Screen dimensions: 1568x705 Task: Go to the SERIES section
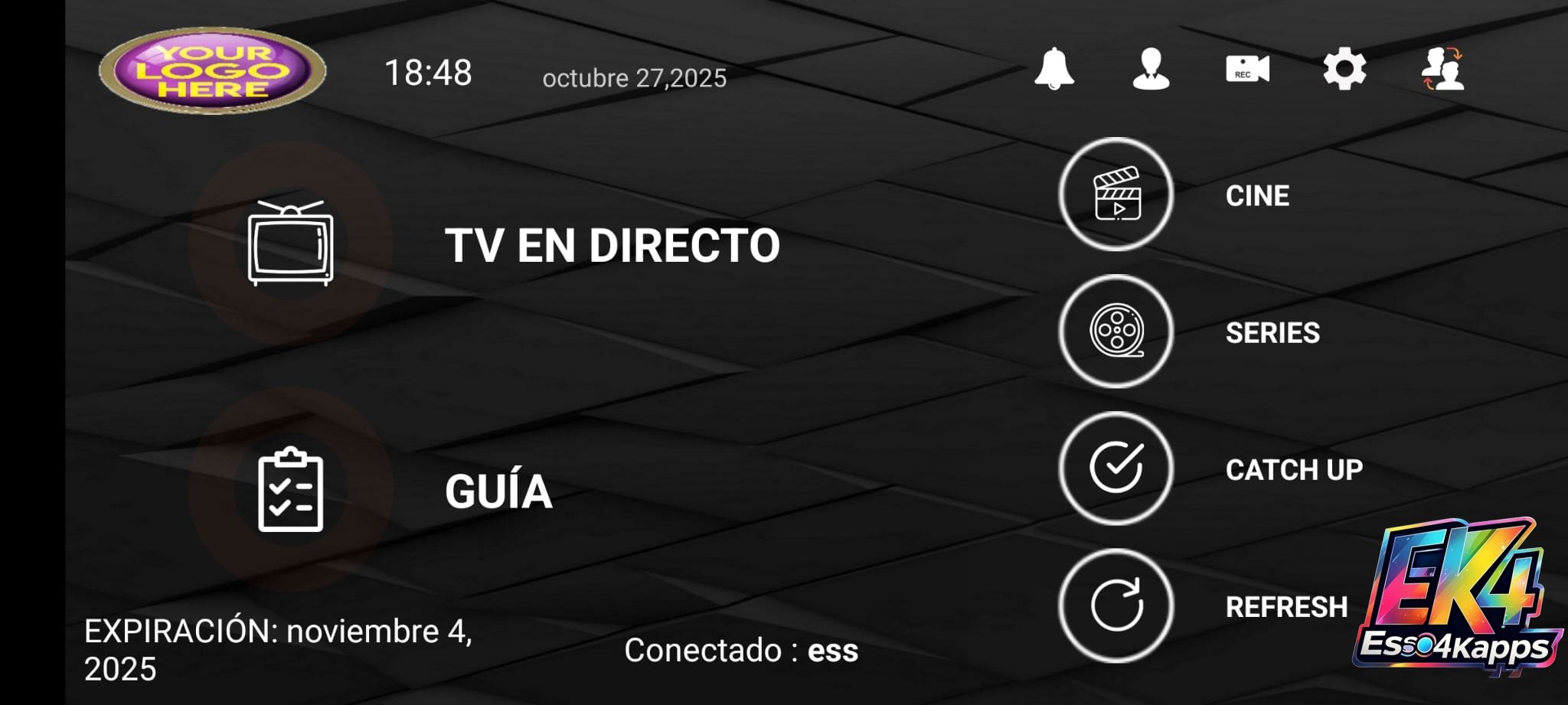point(1116,331)
